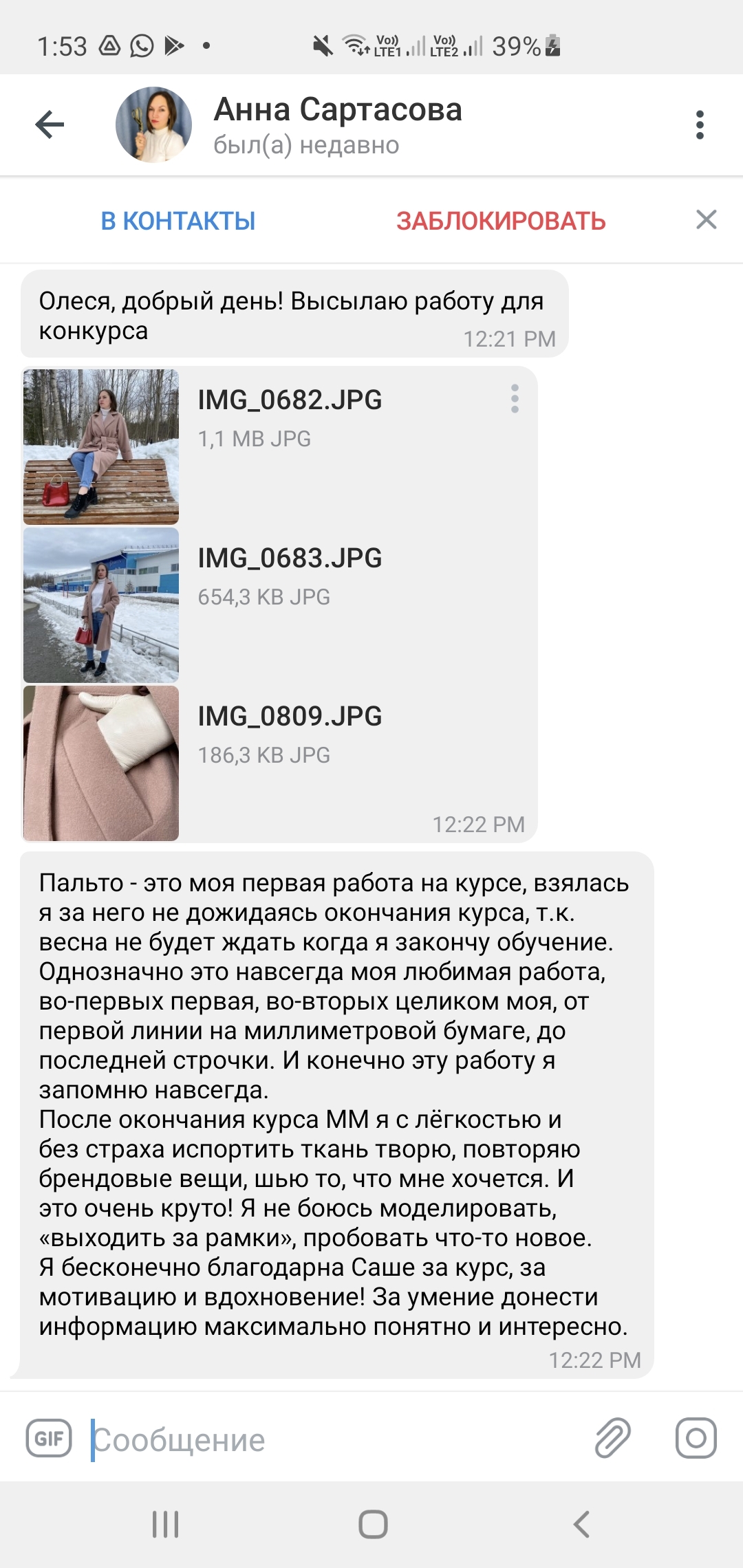This screenshot has width=743, height=1568.
Task: Open file IMG_0809.JPG
Action: tap(101, 763)
